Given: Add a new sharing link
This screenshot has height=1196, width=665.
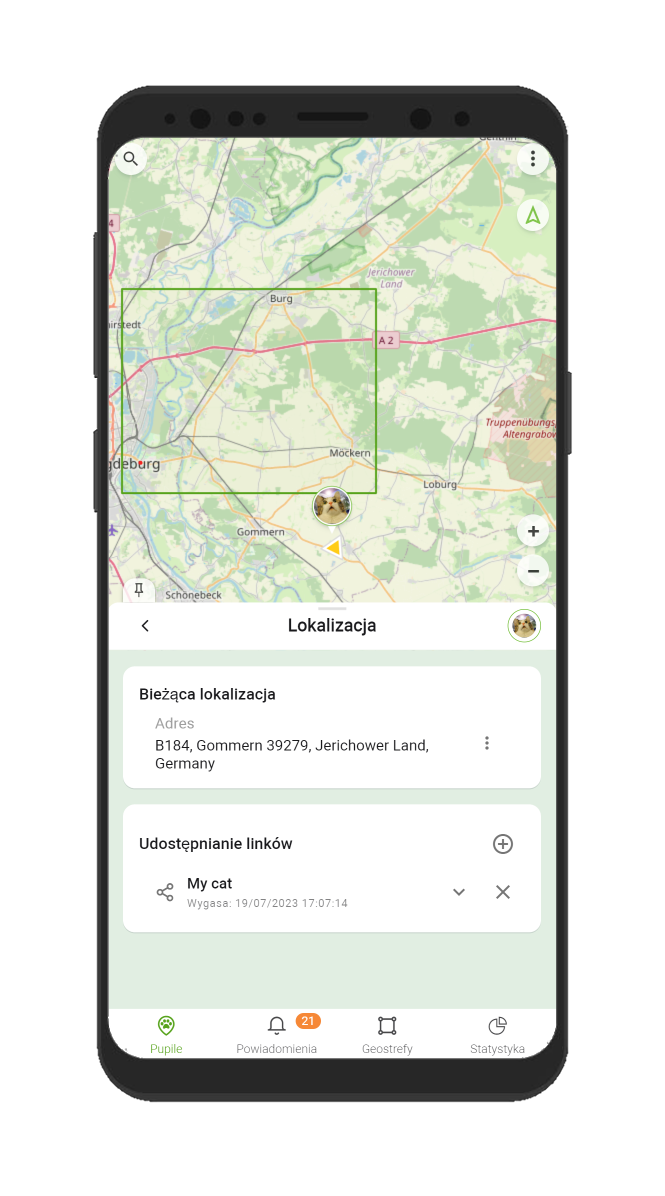Looking at the screenshot, I should pos(503,844).
